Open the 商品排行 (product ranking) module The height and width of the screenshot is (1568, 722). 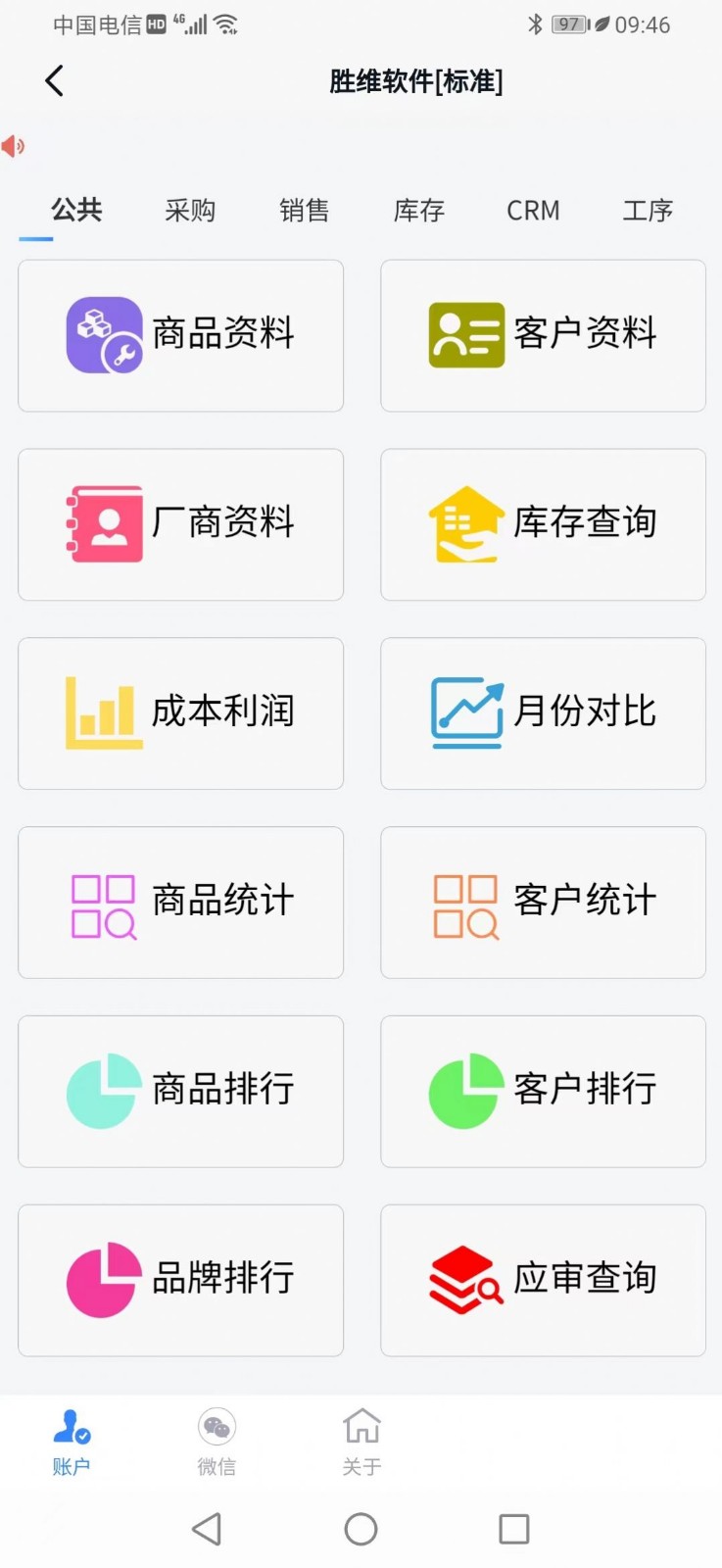(x=180, y=1091)
